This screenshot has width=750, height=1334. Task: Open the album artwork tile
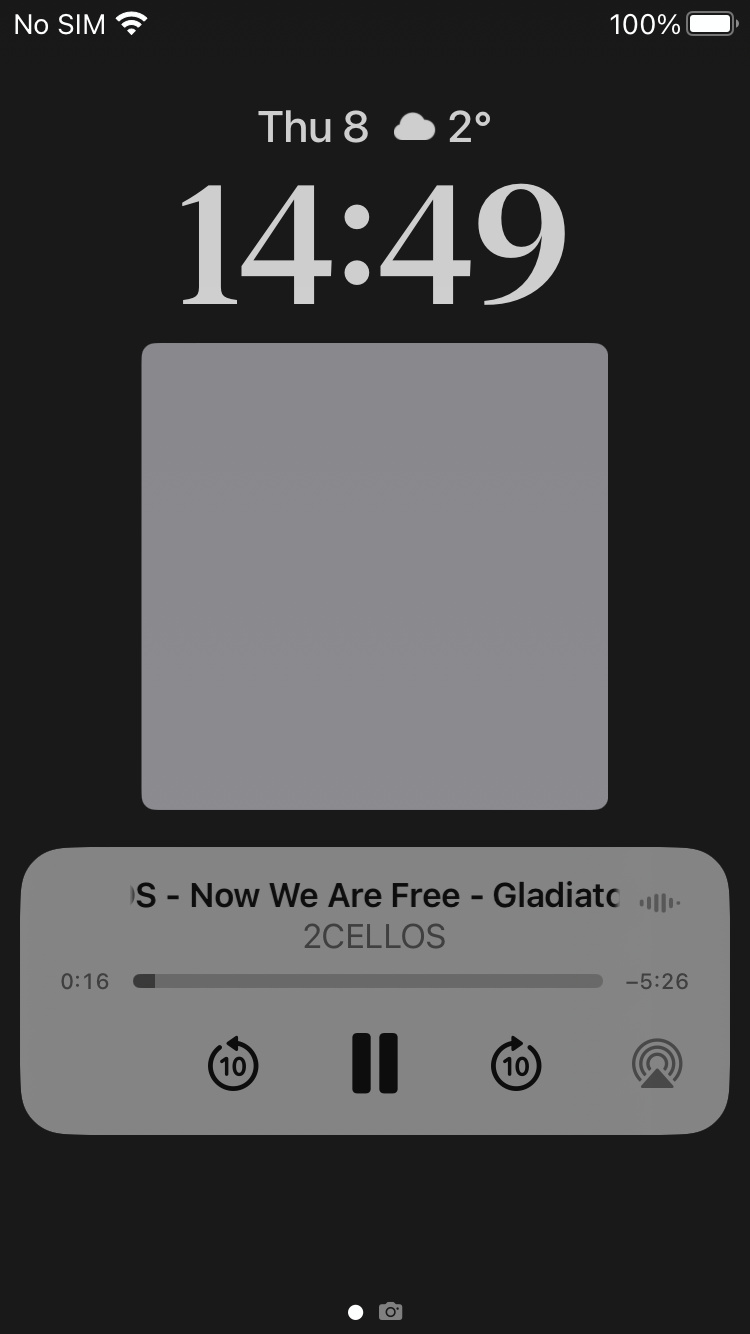click(375, 576)
